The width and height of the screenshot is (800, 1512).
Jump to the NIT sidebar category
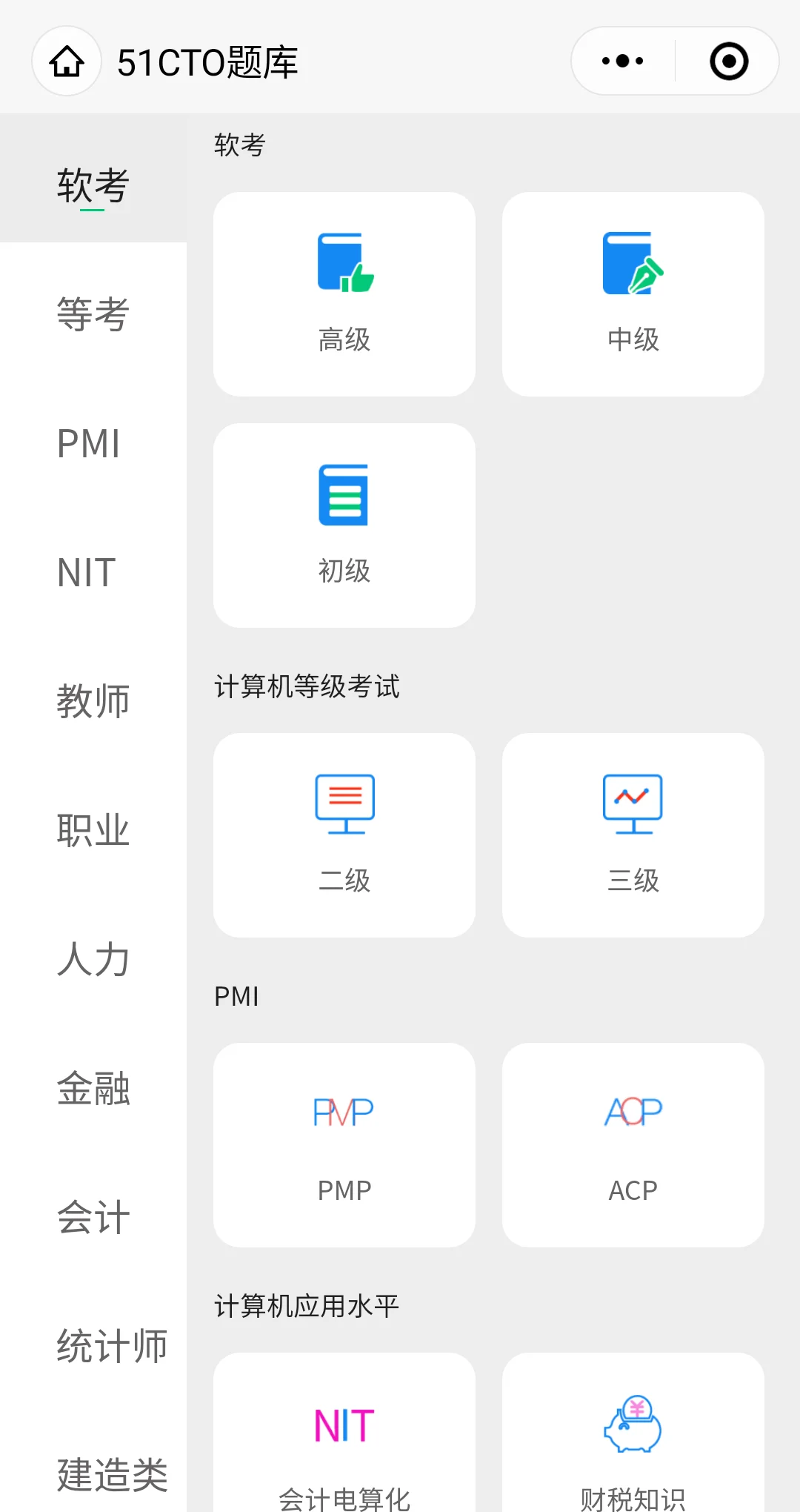(87, 573)
